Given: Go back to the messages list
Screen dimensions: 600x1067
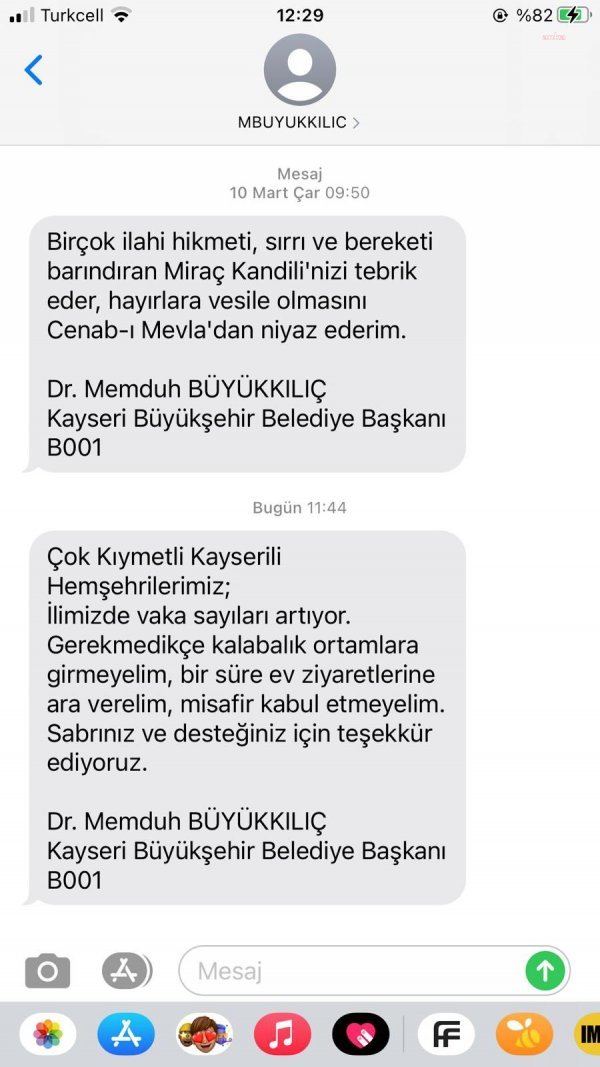Looking at the screenshot, I should [x=34, y=70].
